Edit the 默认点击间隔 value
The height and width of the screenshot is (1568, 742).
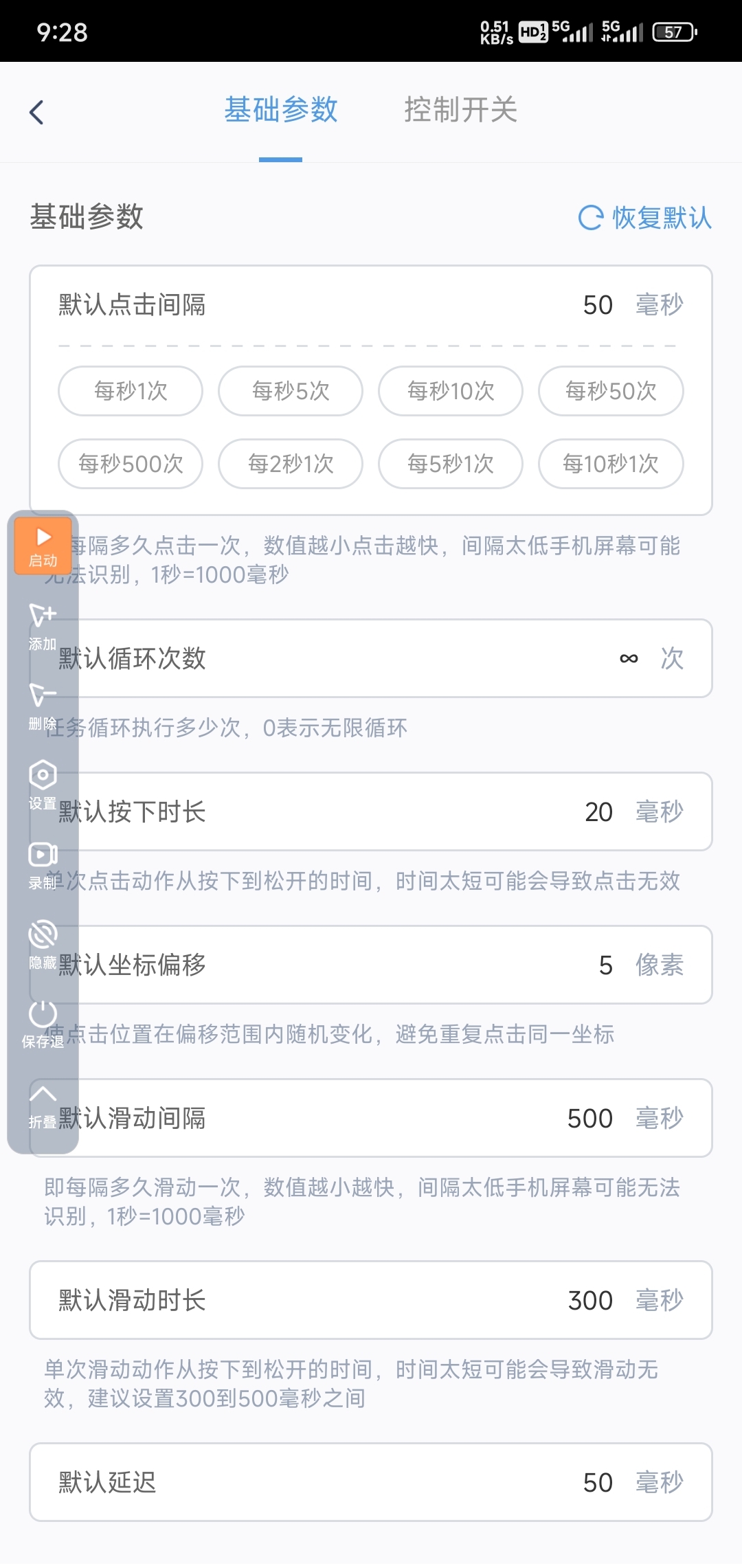[x=597, y=305]
